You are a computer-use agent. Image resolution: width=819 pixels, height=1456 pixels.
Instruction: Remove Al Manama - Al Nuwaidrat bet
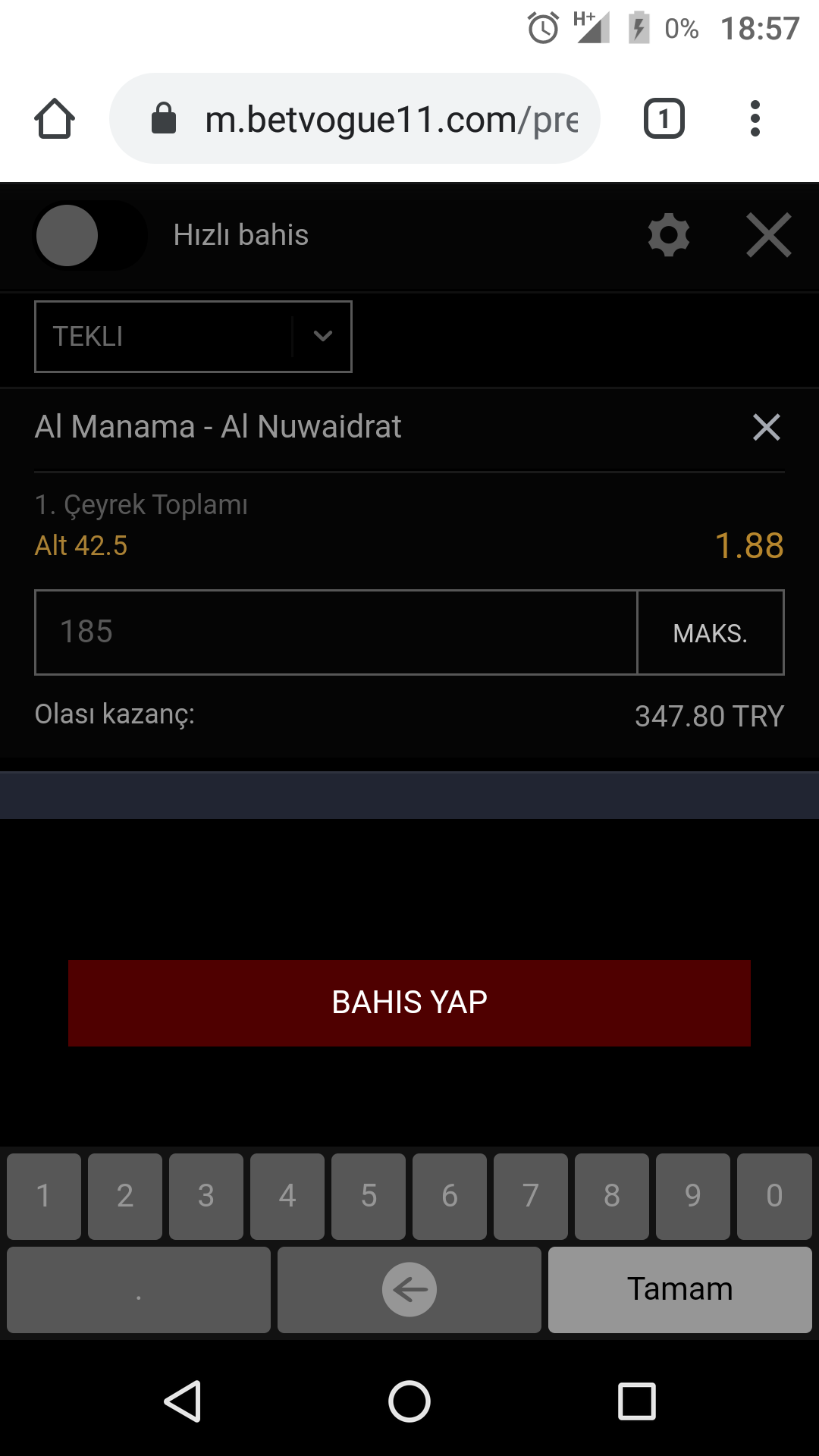click(x=767, y=427)
